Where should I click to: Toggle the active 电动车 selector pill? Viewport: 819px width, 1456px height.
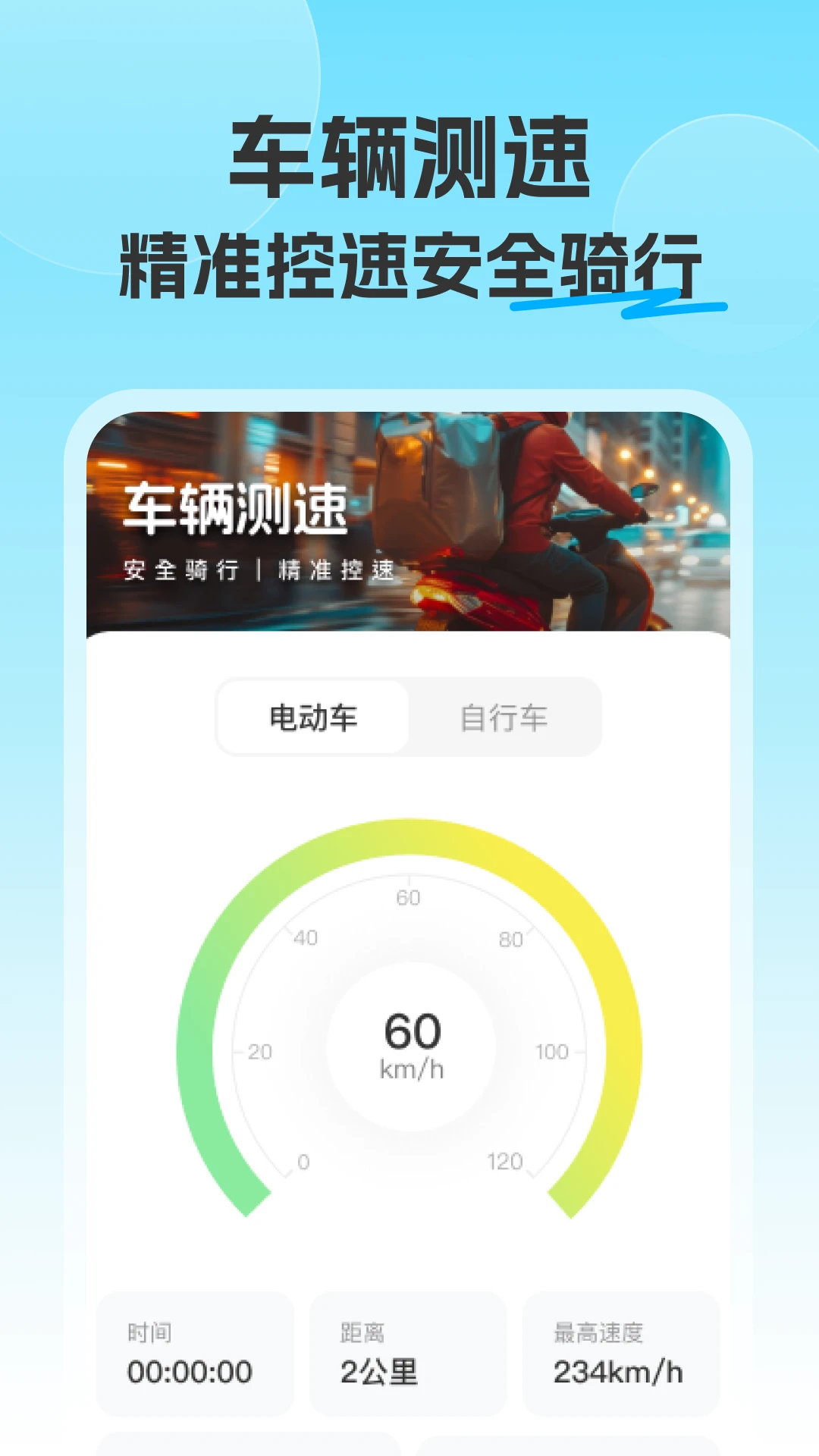click(x=312, y=716)
